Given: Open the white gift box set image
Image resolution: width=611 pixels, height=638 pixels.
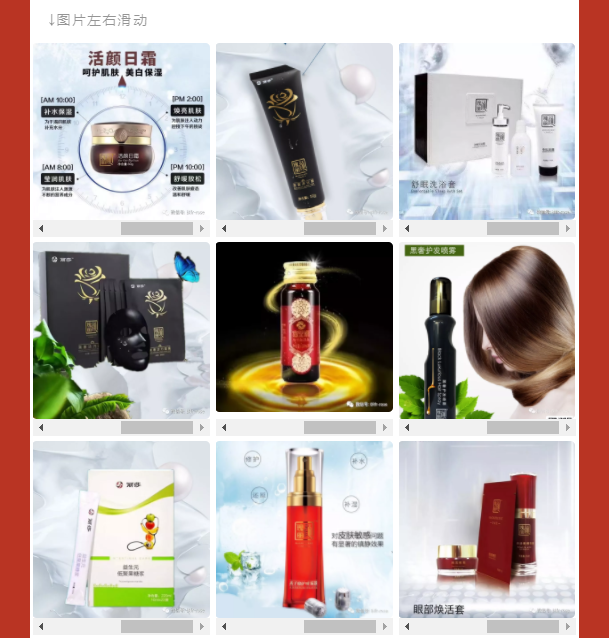Looking at the screenshot, I should tap(487, 131).
